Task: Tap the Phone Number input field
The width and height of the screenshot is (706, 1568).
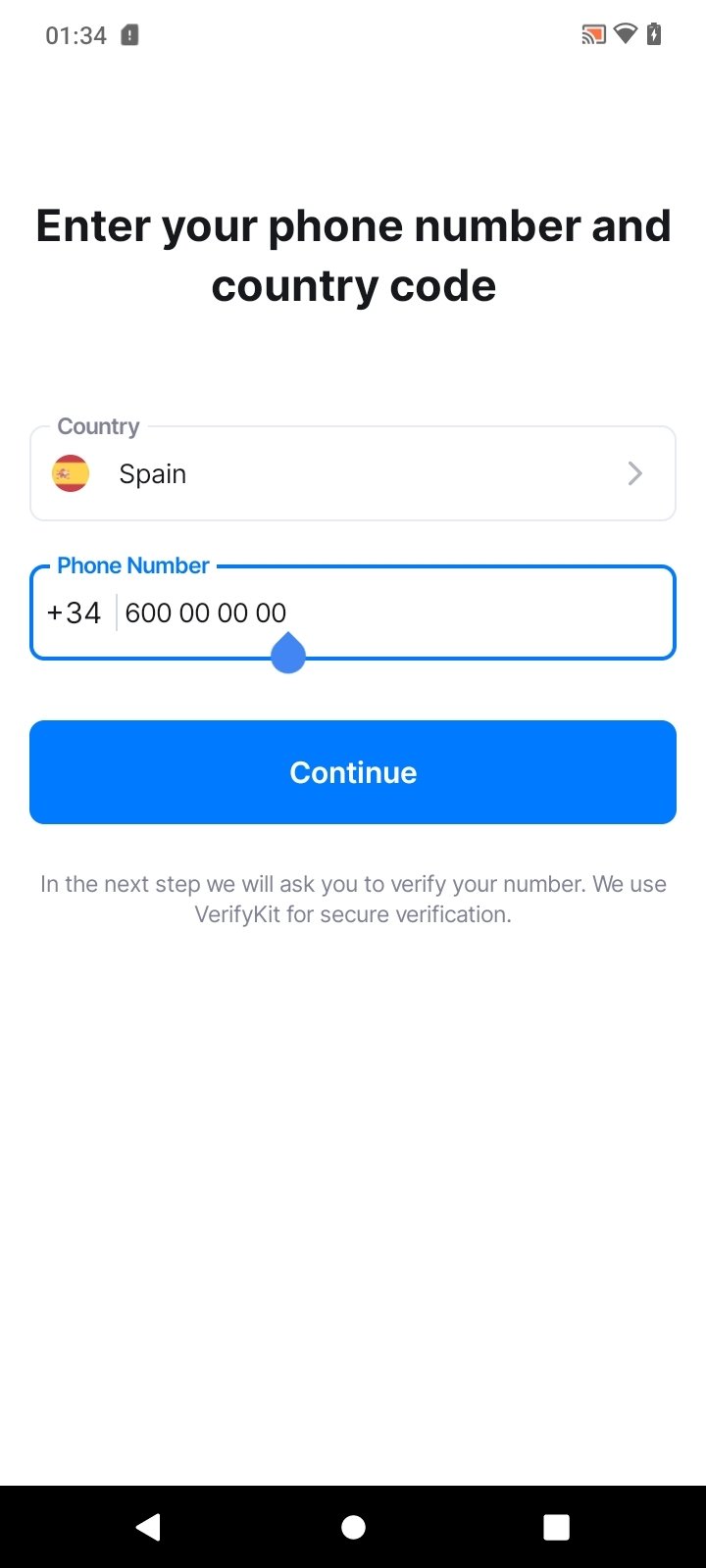Action: 353,612
